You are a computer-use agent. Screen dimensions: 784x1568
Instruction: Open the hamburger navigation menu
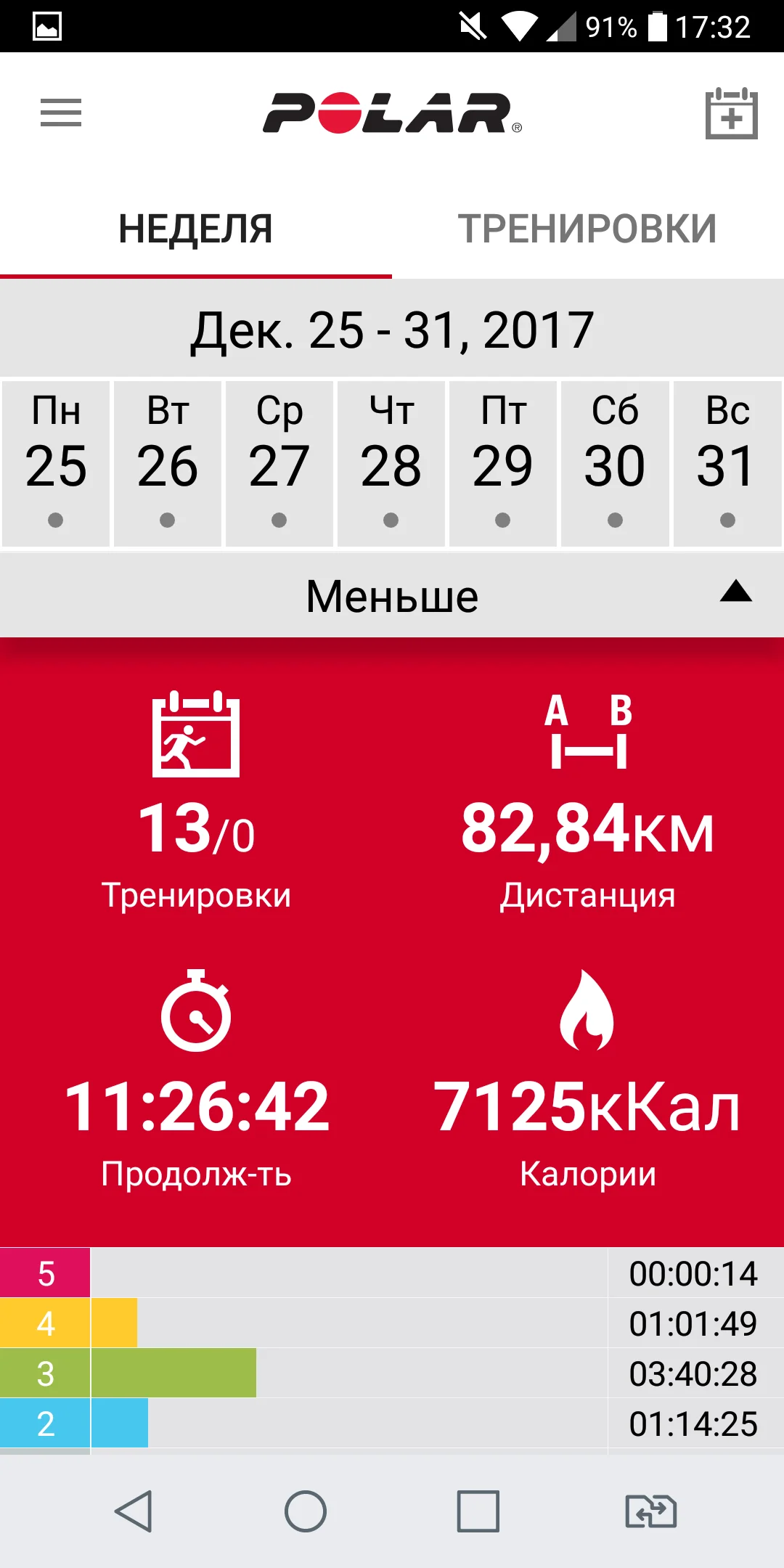tap(61, 113)
